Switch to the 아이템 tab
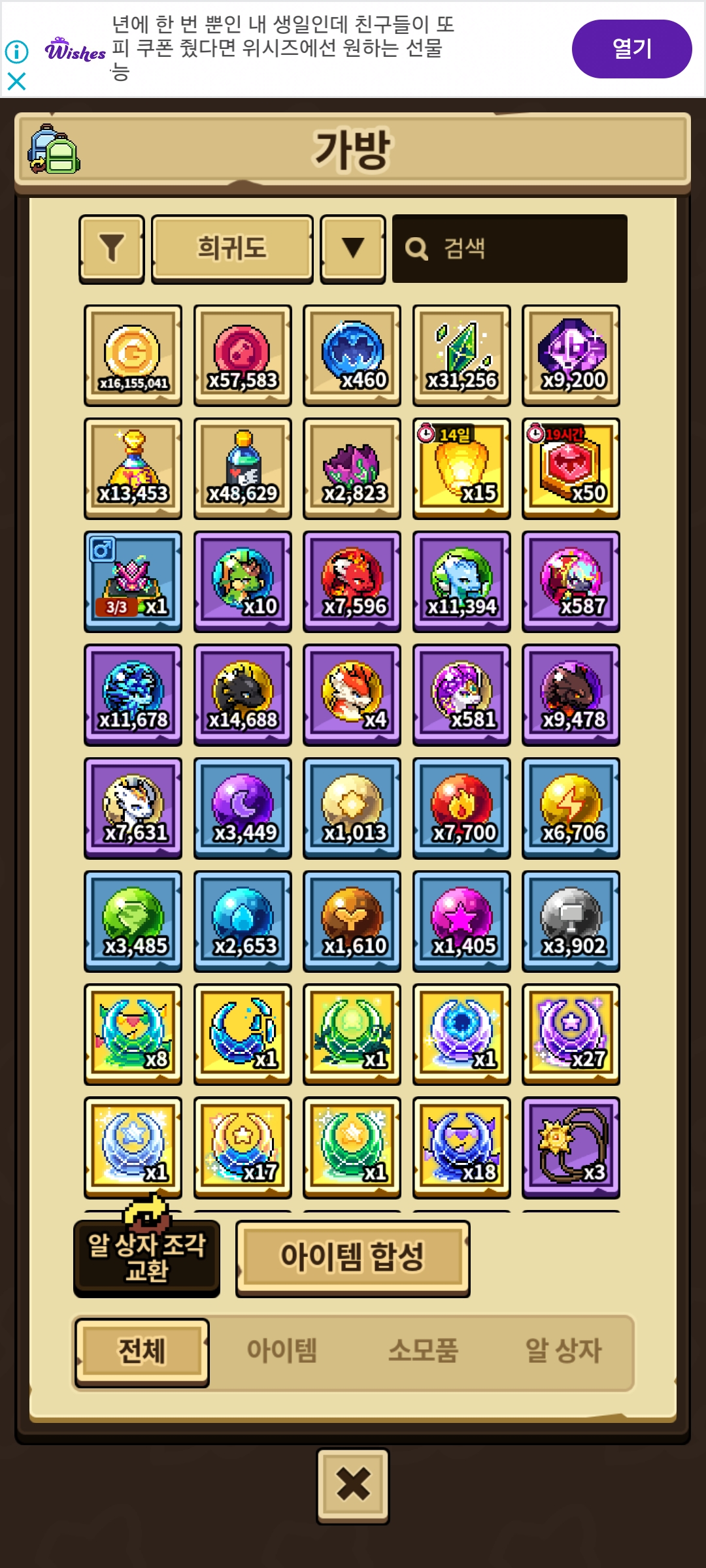706x1568 pixels. click(x=282, y=1351)
